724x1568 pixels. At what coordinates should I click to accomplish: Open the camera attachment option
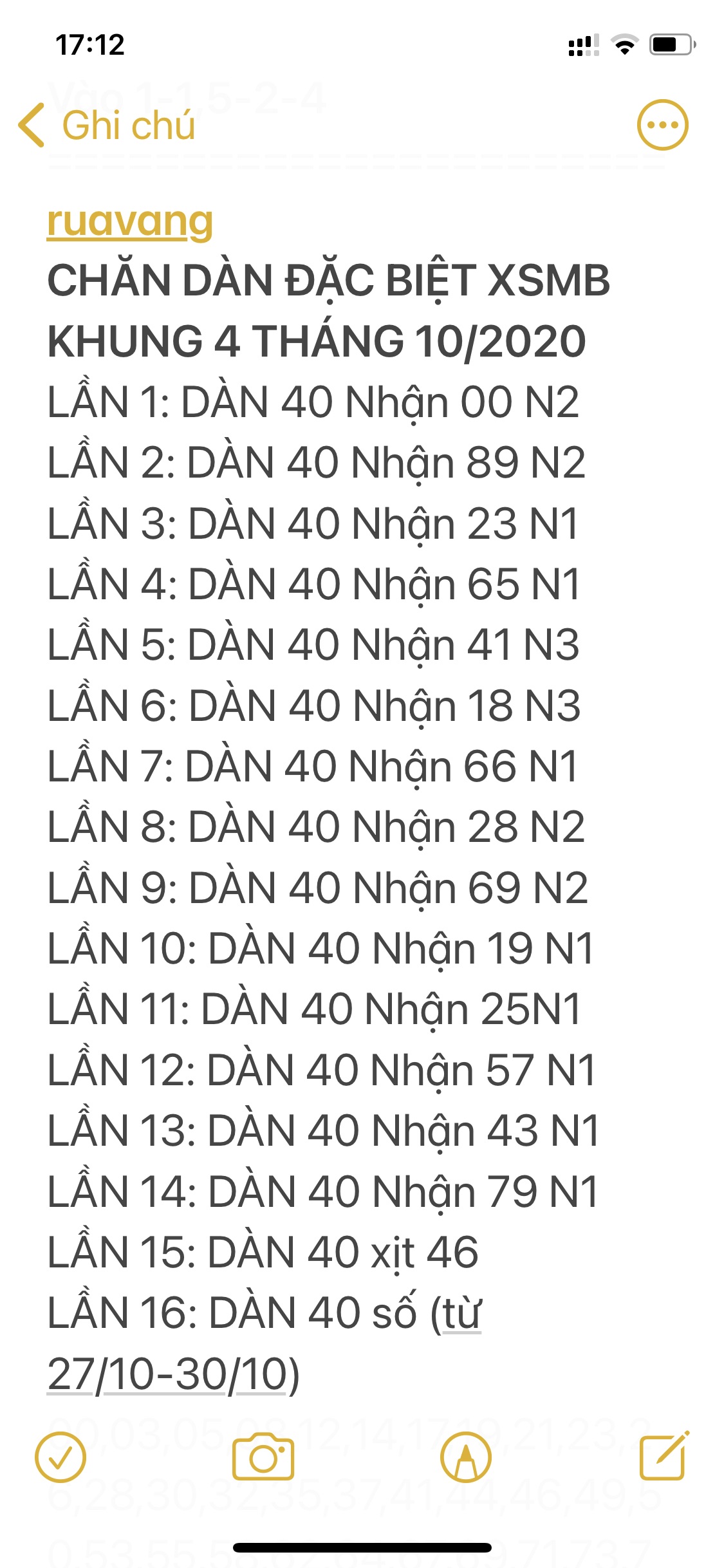(x=263, y=1457)
